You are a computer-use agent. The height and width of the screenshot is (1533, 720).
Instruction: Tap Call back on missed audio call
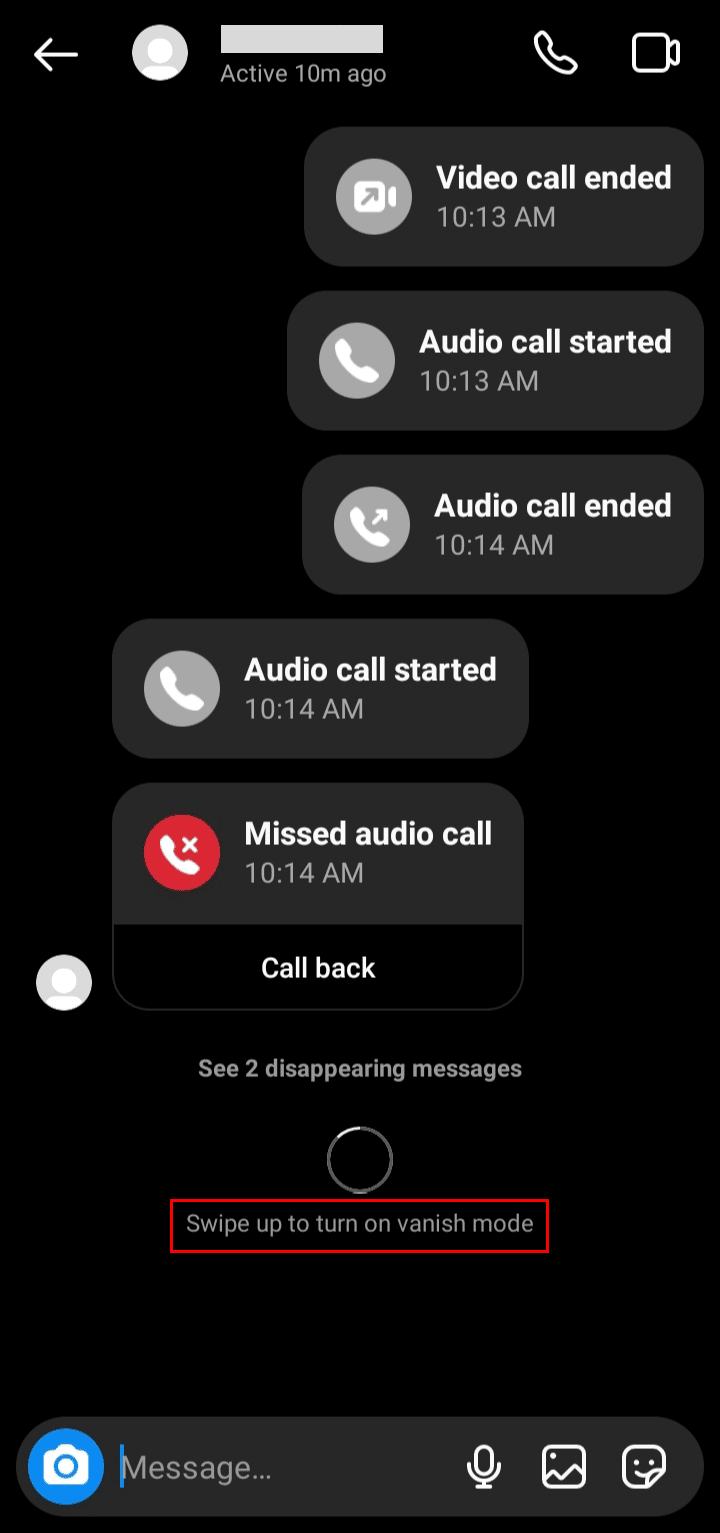[x=318, y=967]
